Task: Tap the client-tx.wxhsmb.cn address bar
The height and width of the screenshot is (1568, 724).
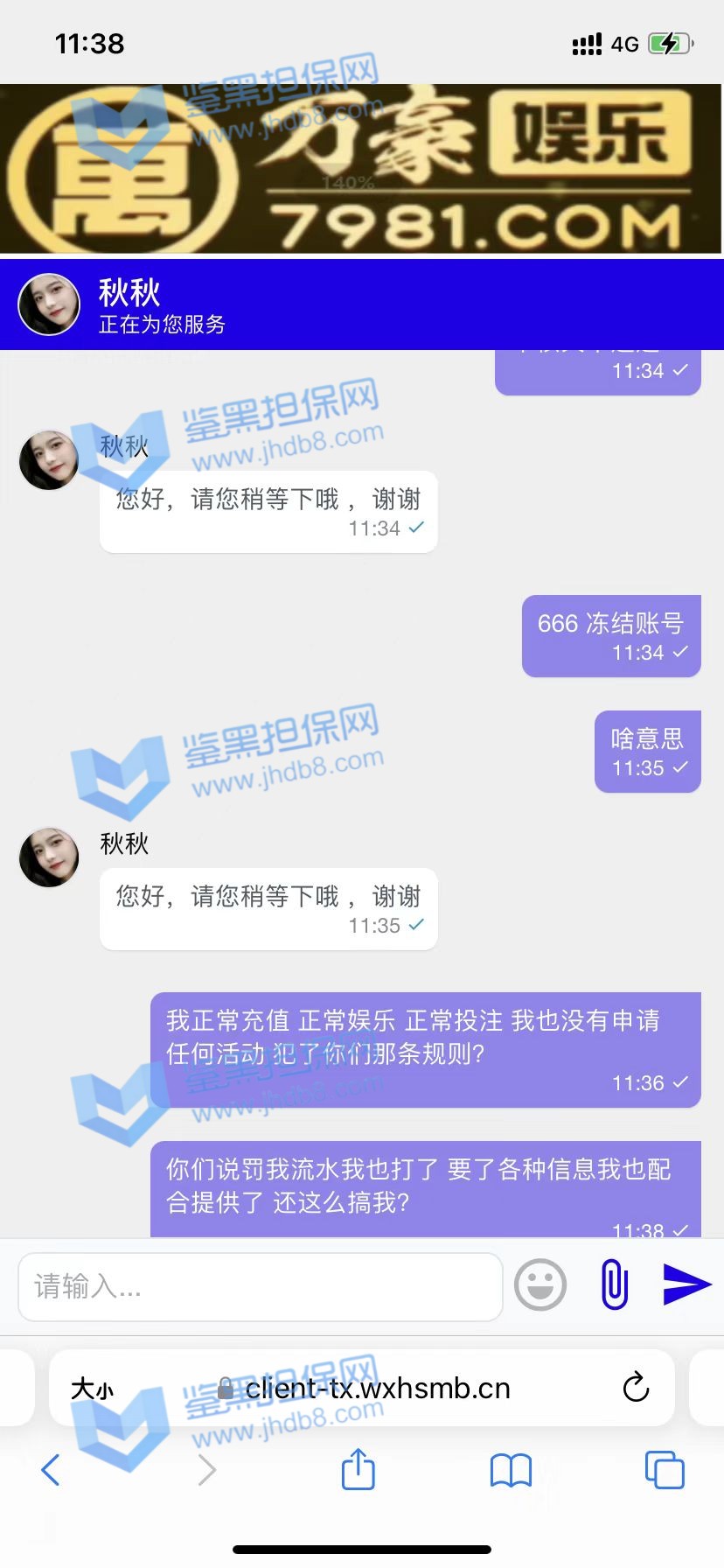Action: 376,1389
